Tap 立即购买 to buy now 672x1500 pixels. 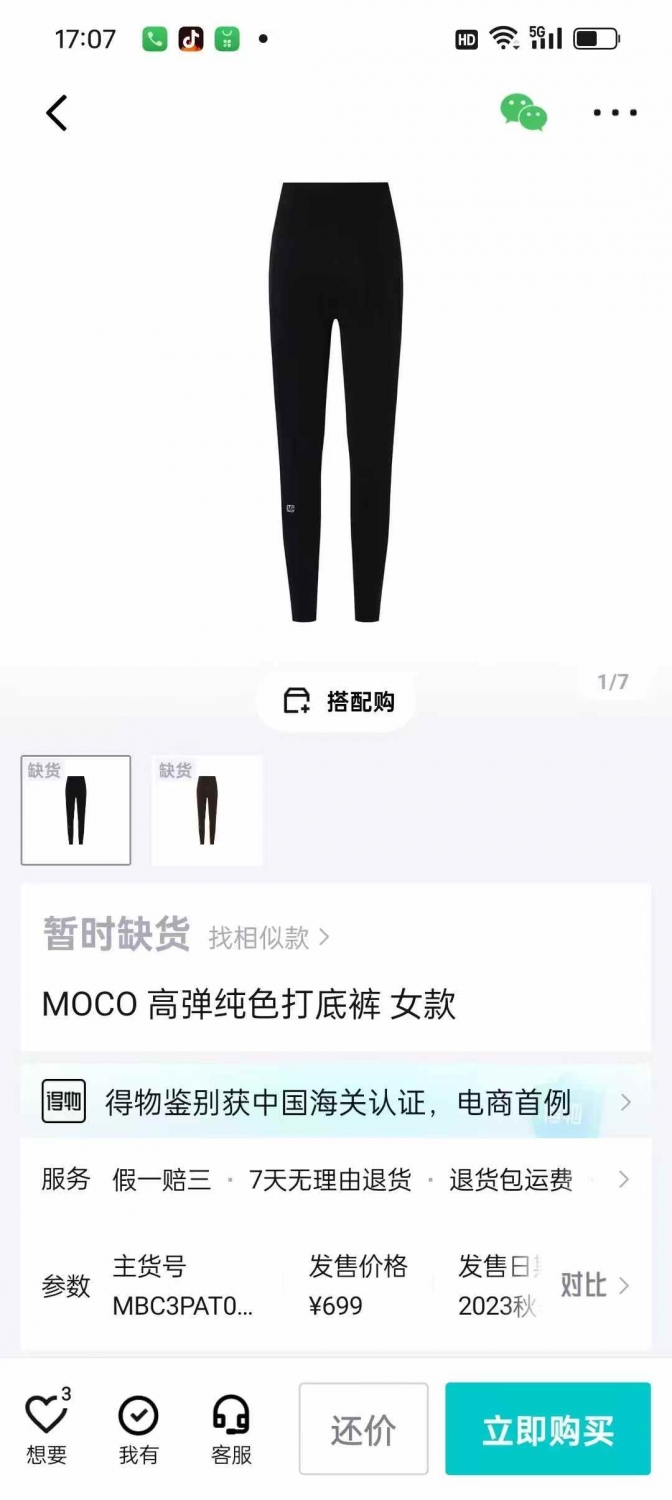(x=548, y=1429)
